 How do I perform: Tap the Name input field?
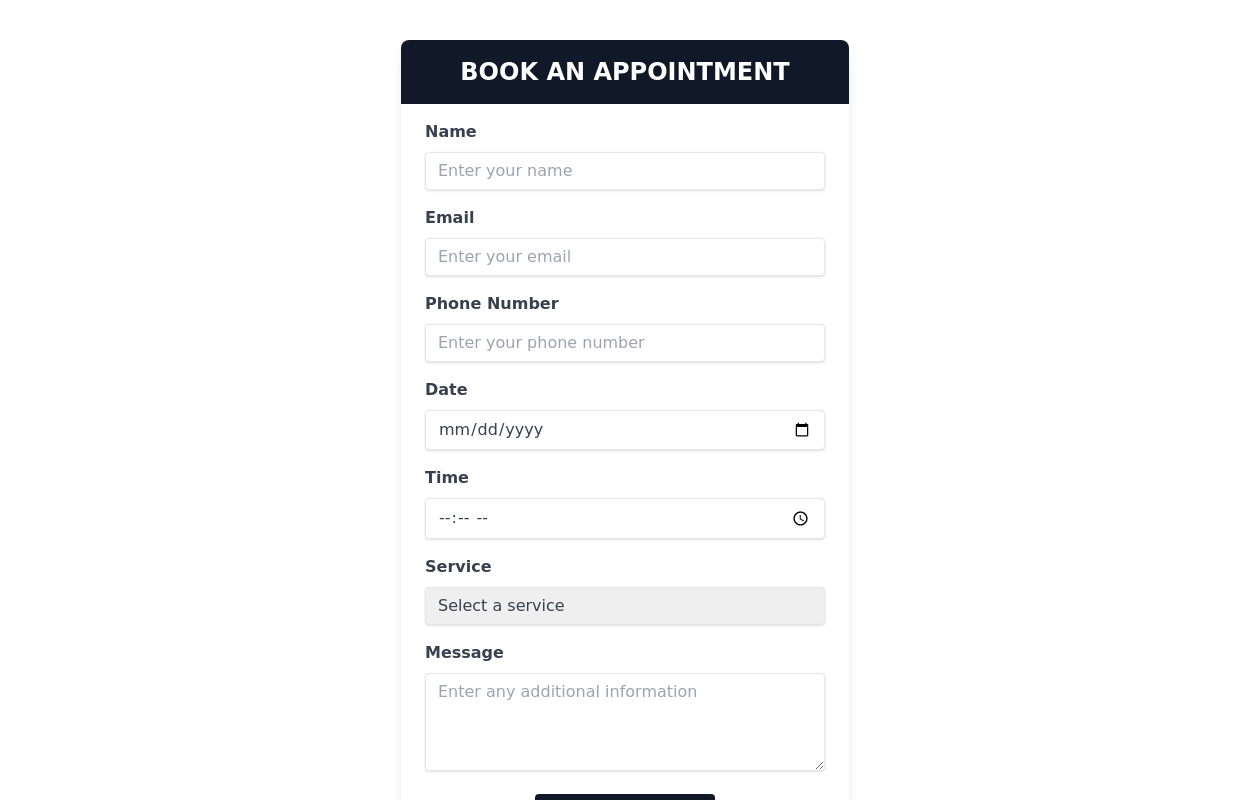(624, 171)
